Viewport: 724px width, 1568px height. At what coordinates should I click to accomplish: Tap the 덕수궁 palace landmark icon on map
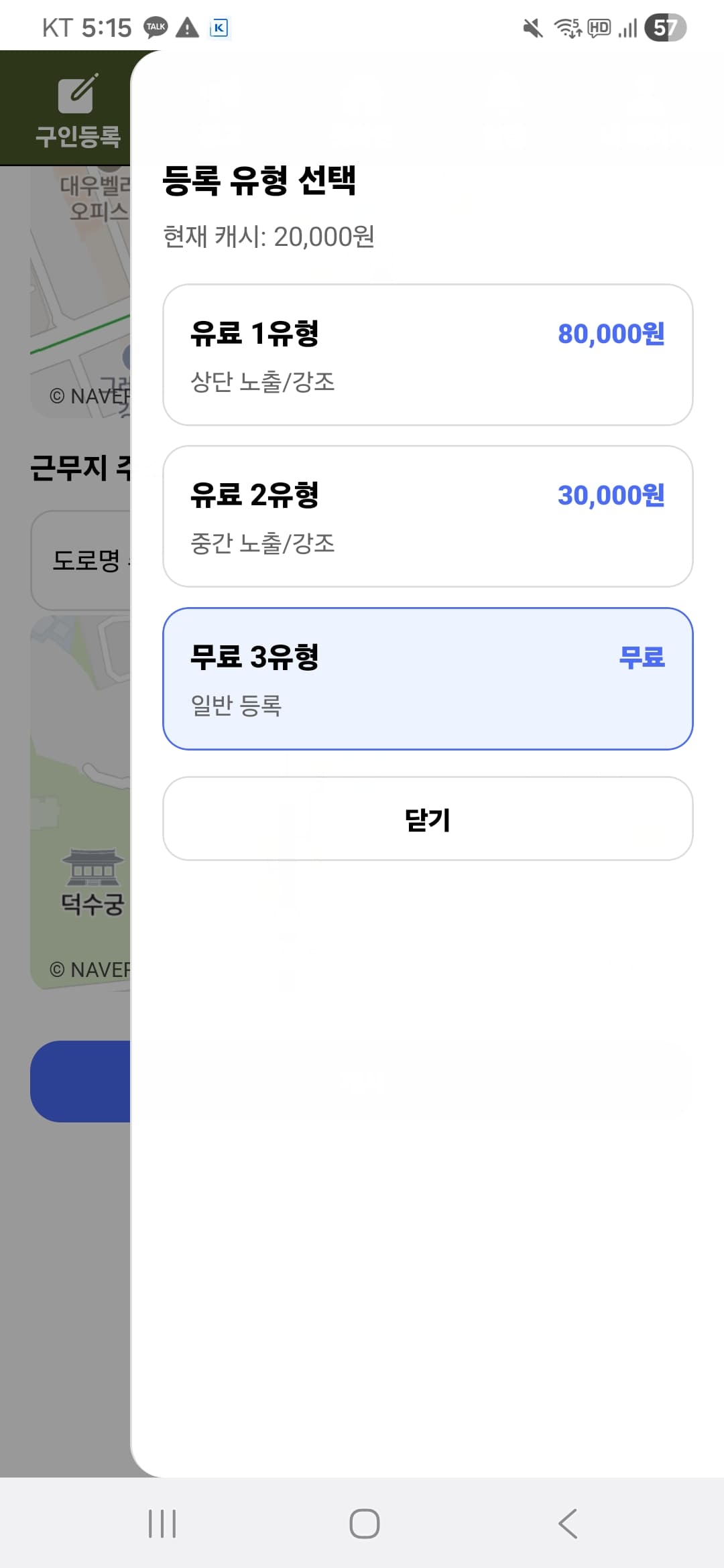pyautogui.click(x=92, y=871)
